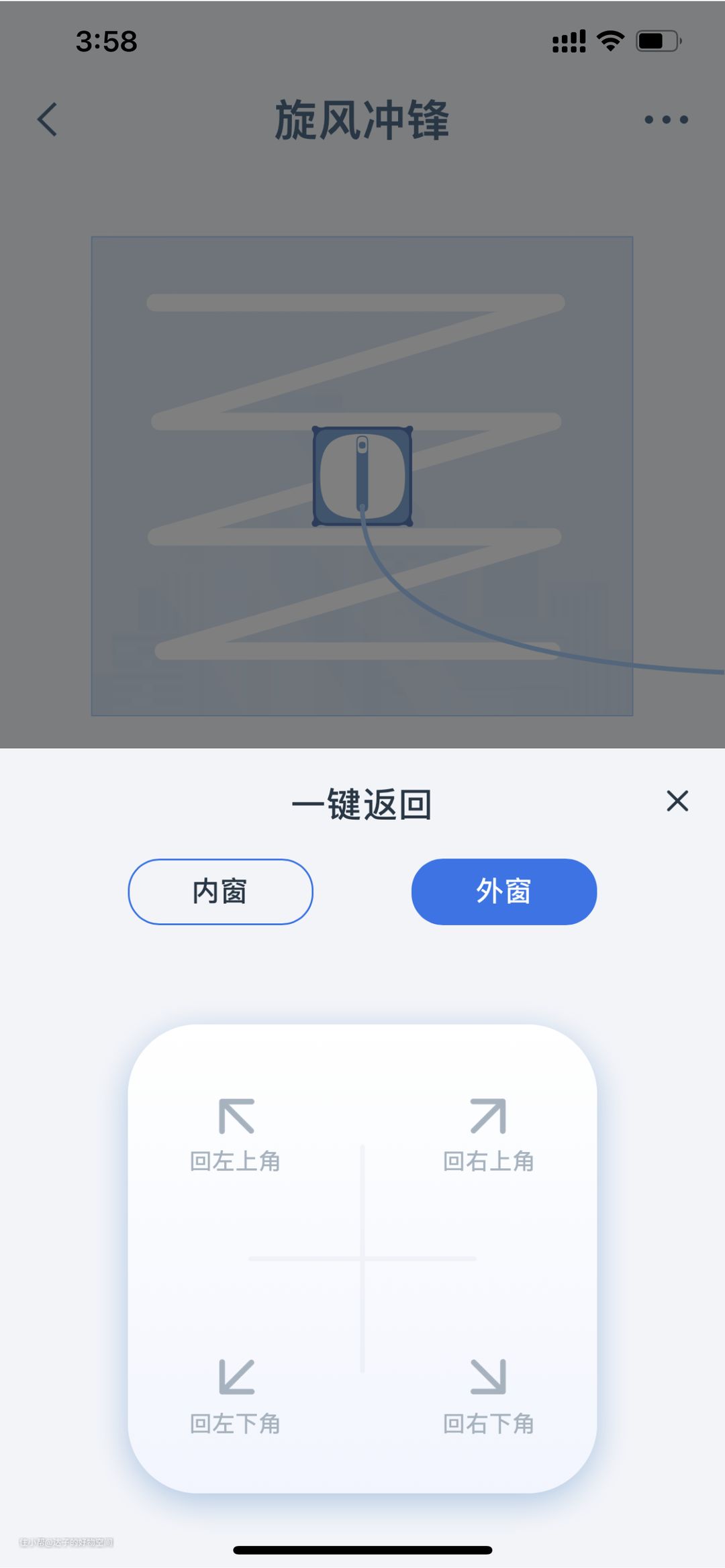
Task: Send robot to 回右上角
Action: [x=488, y=1135]
